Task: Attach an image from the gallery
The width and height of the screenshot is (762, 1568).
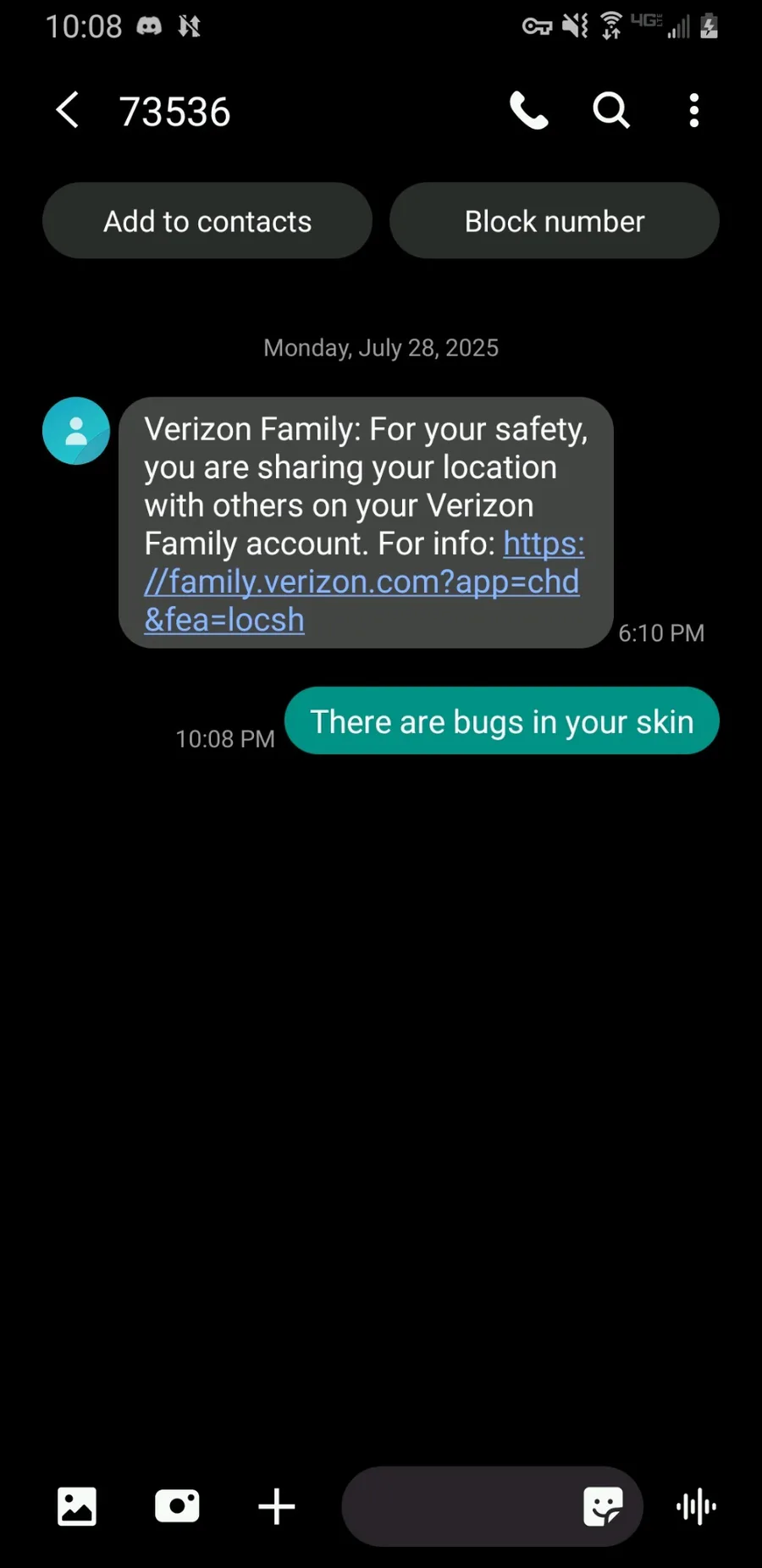Action: [x=77, y=1506]
